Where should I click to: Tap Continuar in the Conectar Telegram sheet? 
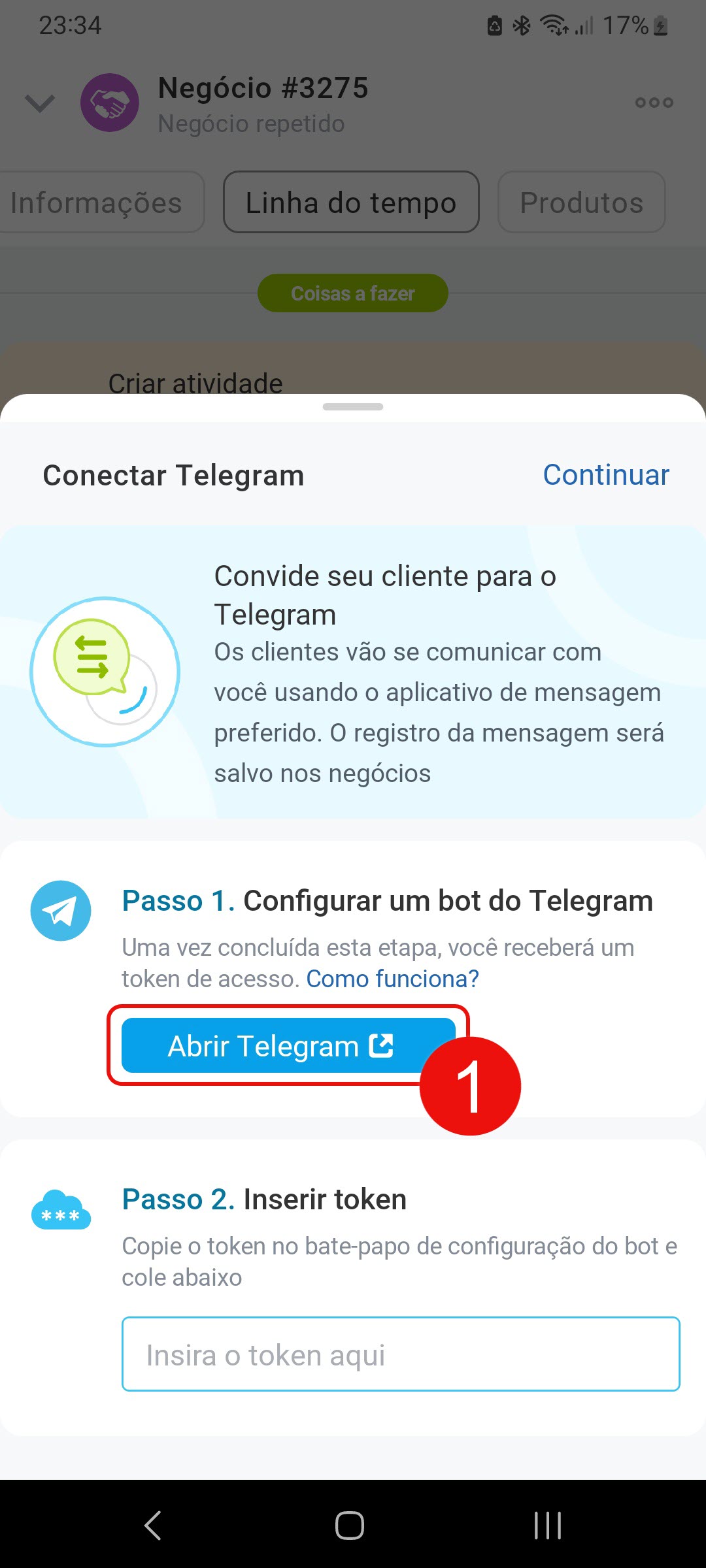(x=605, y=475)
